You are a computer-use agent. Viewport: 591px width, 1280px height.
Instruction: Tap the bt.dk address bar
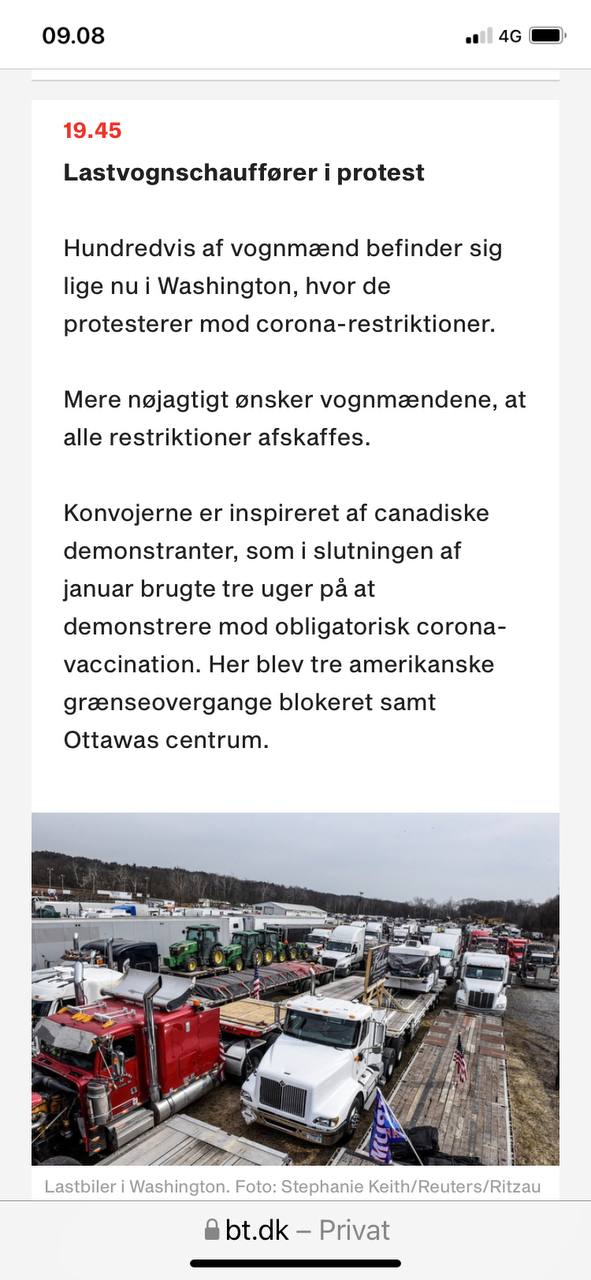[296, 1230]
